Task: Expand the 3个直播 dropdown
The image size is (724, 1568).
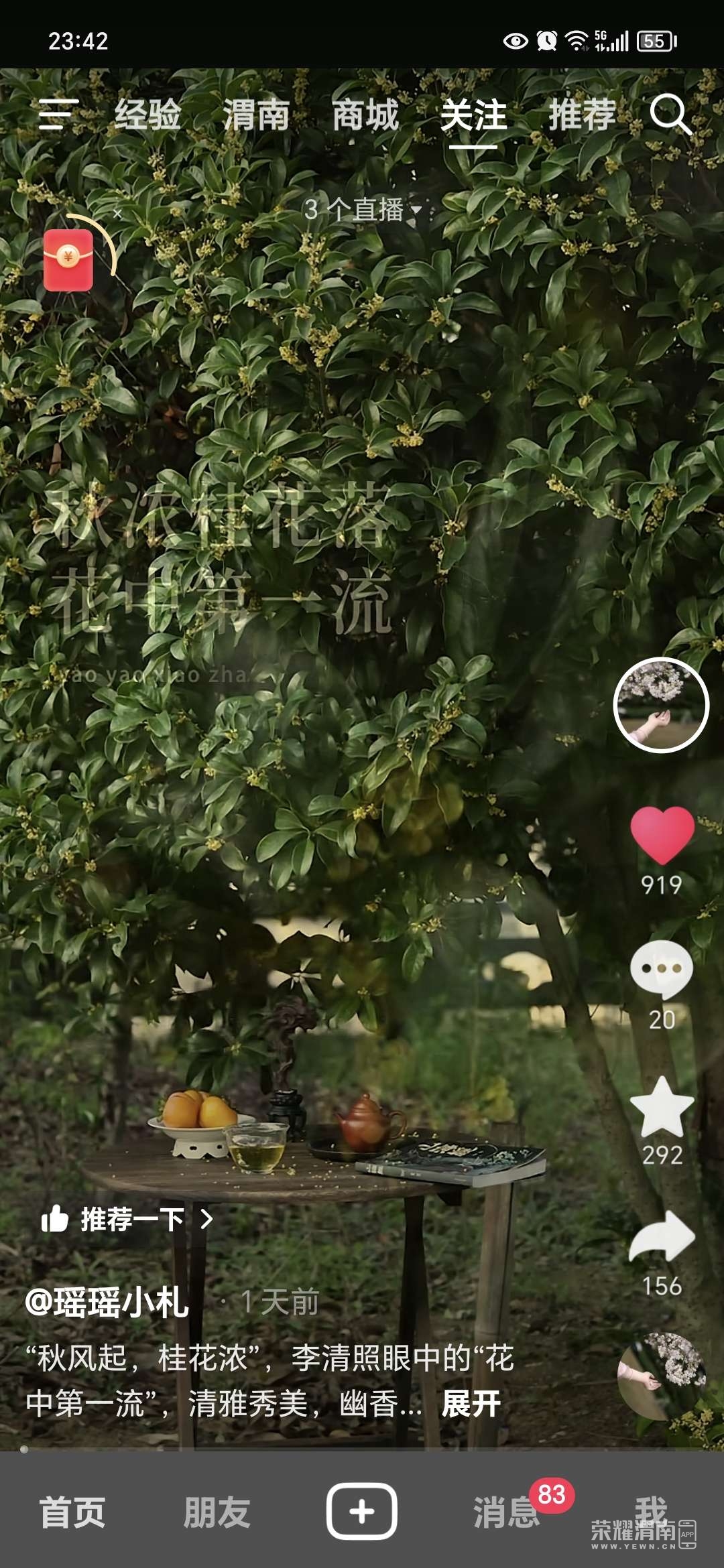Action: point(363,210)
